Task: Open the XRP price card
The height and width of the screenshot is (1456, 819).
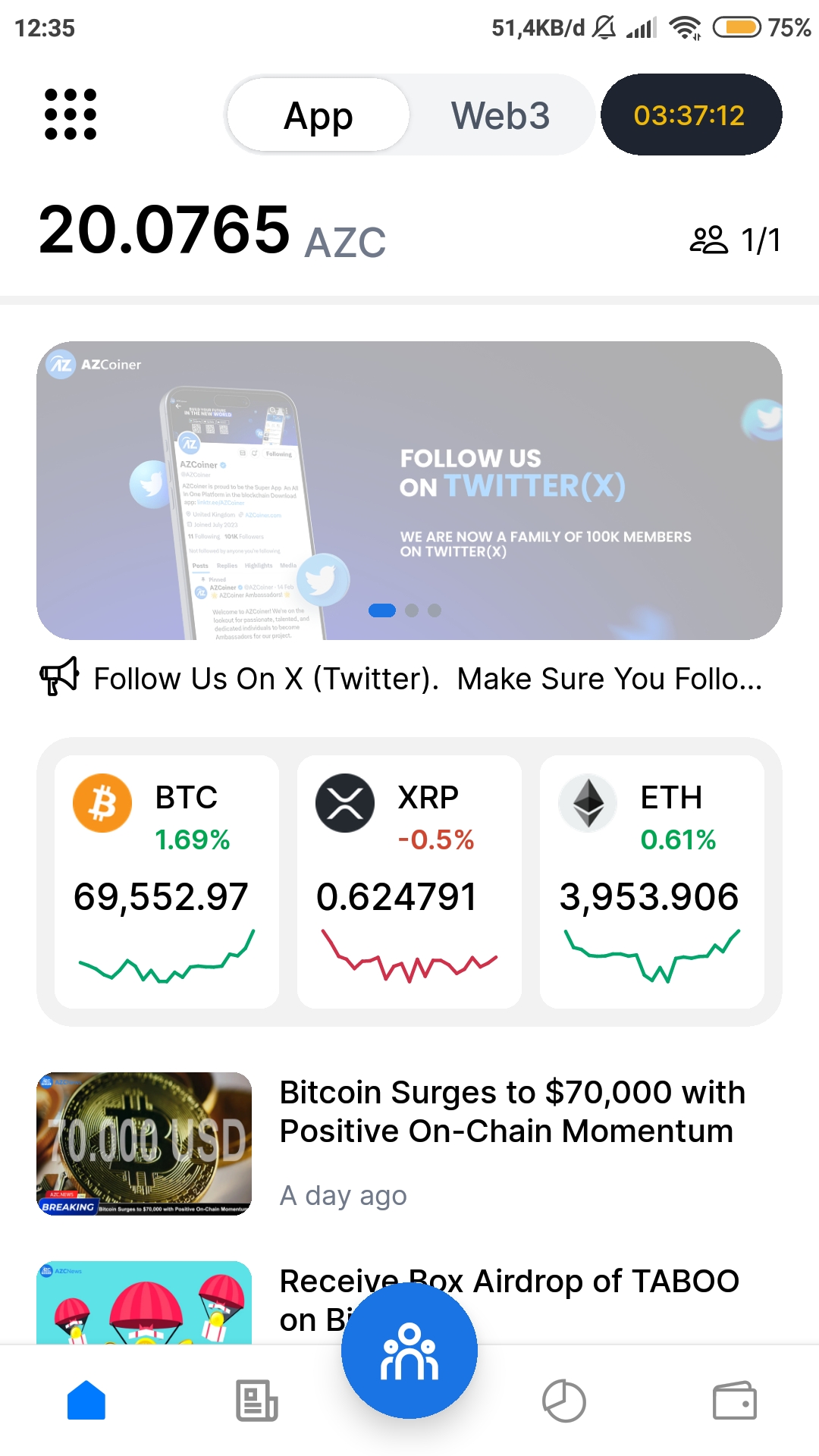Action: click(409, 881)
